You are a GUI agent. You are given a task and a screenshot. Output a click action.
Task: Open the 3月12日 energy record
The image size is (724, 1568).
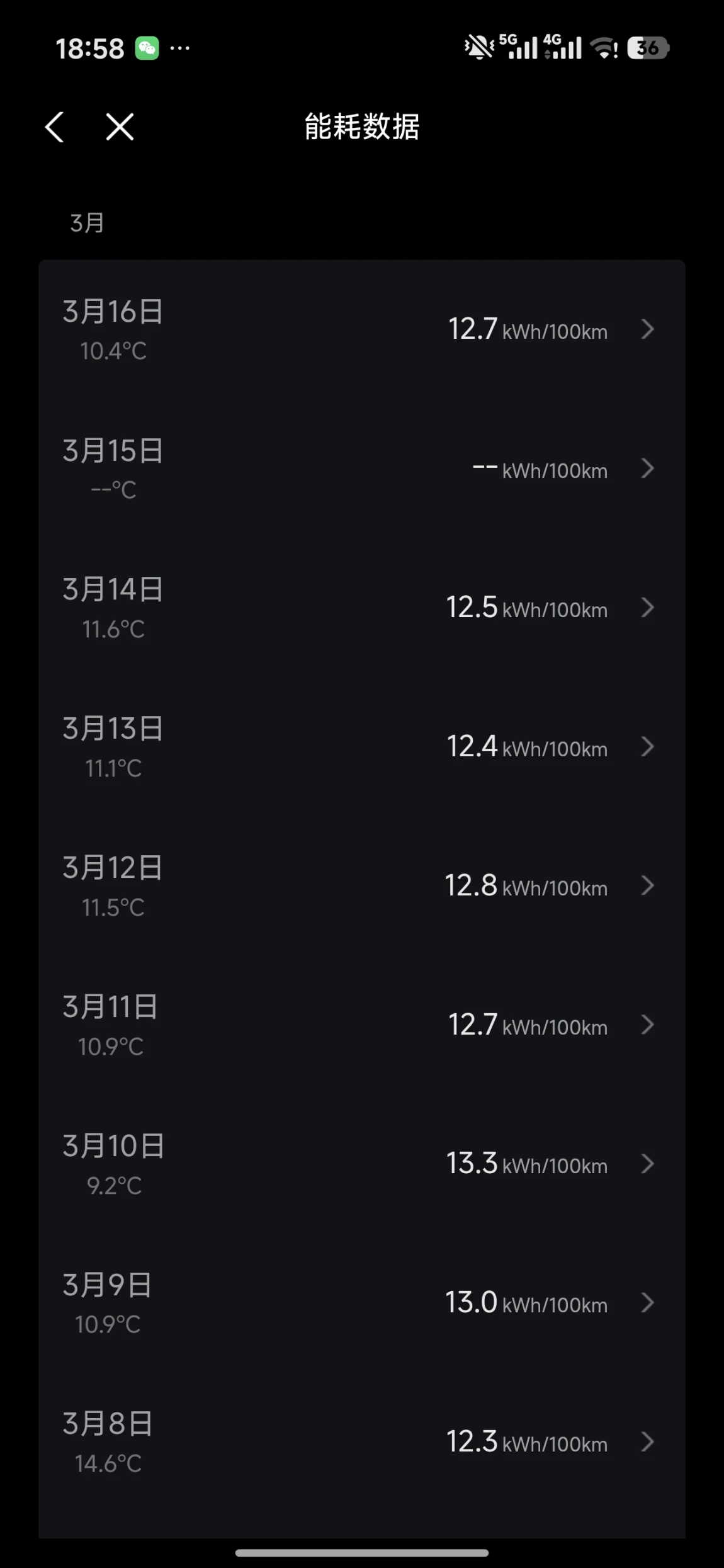(x=361, y=887)
